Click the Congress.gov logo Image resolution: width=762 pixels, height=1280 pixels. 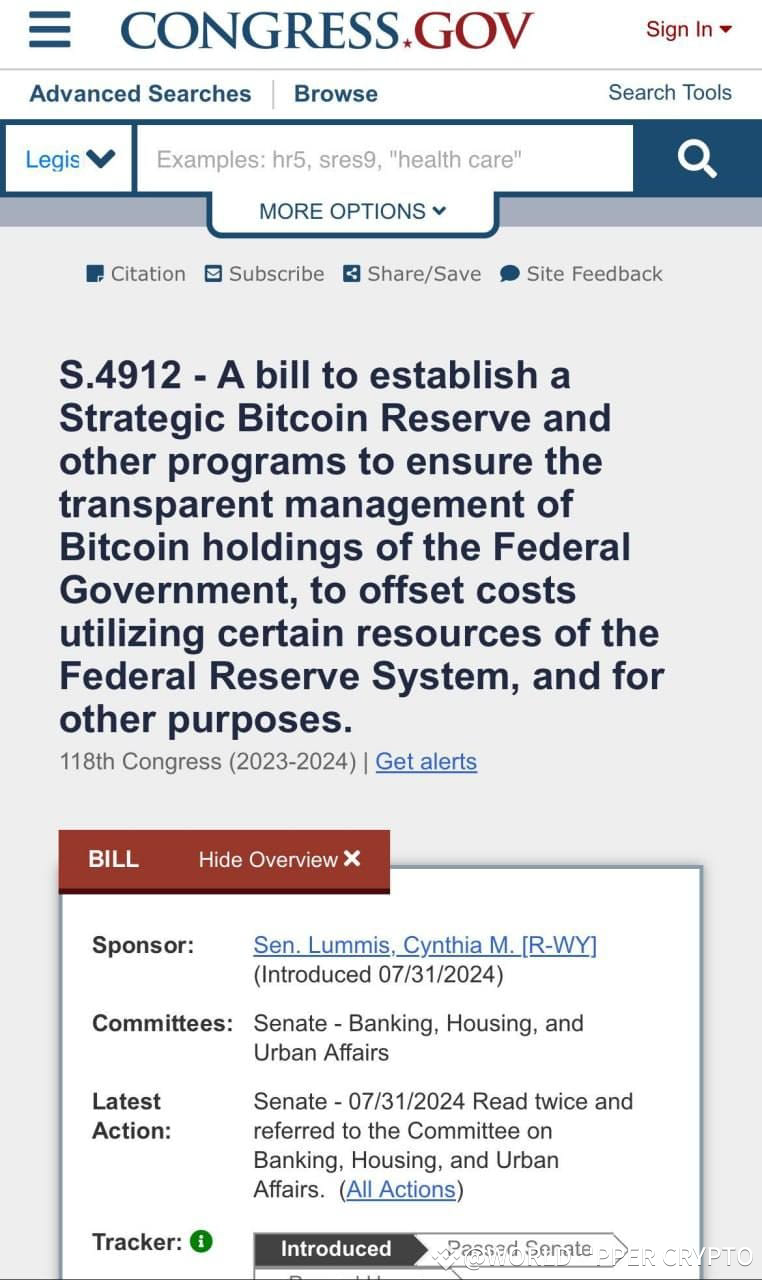[323, 30]
